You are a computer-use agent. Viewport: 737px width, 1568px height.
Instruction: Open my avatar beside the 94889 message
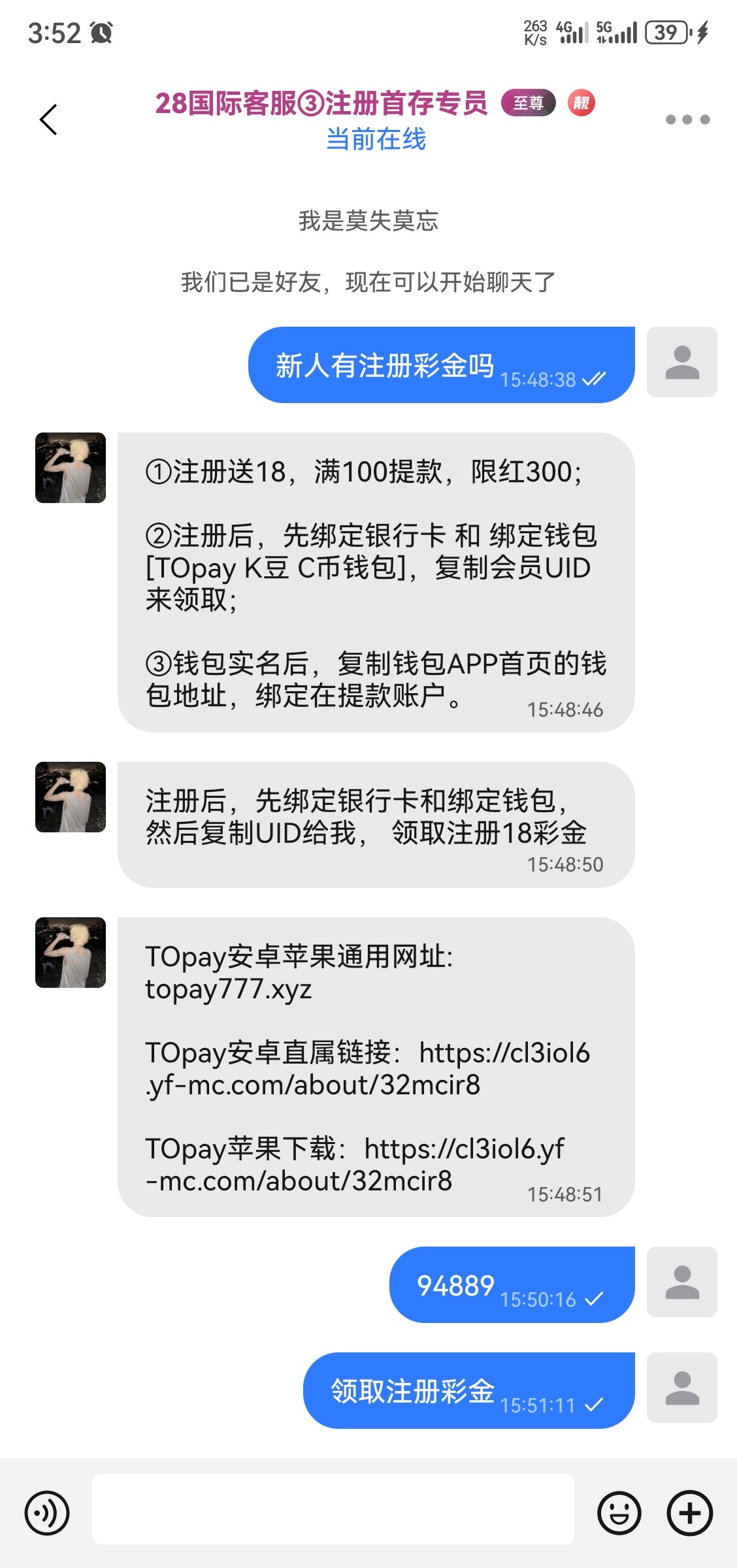[681, 1281]
